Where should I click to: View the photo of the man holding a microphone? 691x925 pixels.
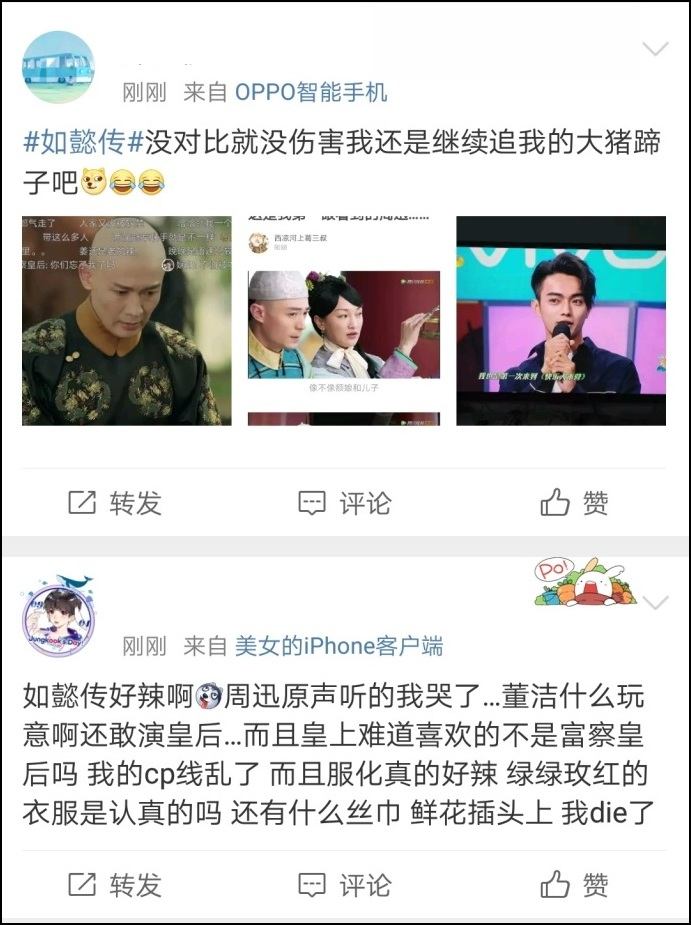pos(561,321)
